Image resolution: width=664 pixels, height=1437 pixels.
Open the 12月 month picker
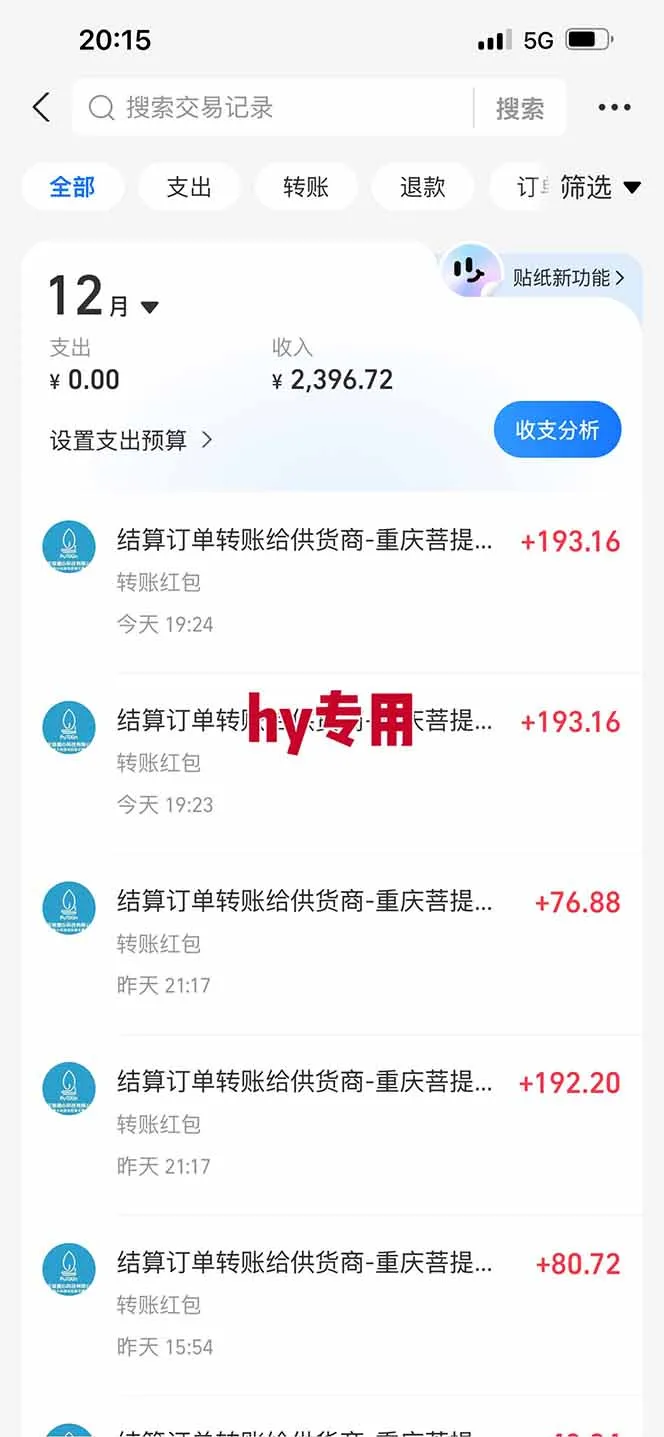(104, 298)
